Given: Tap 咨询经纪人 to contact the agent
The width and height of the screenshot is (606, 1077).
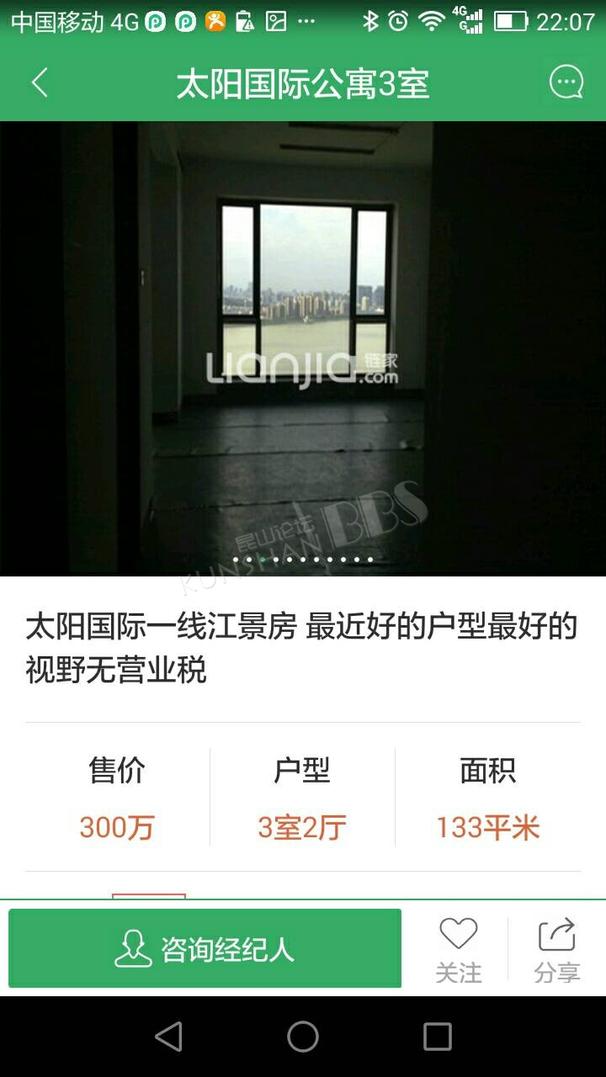Looking at the screenshot, I should pos(205,948).
